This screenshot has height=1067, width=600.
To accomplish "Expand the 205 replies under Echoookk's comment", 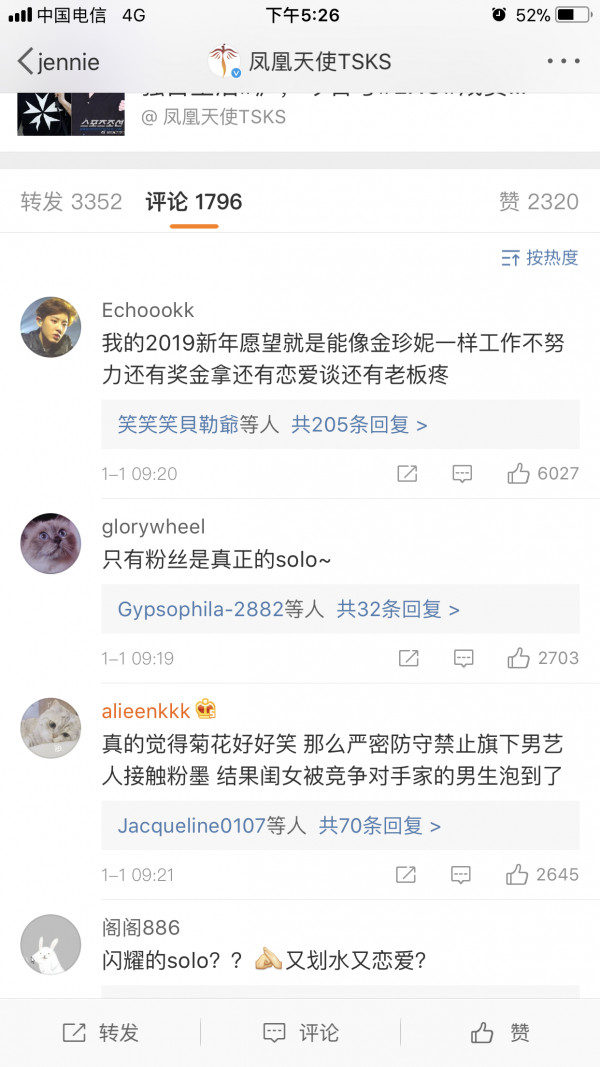I will (359, 425).
